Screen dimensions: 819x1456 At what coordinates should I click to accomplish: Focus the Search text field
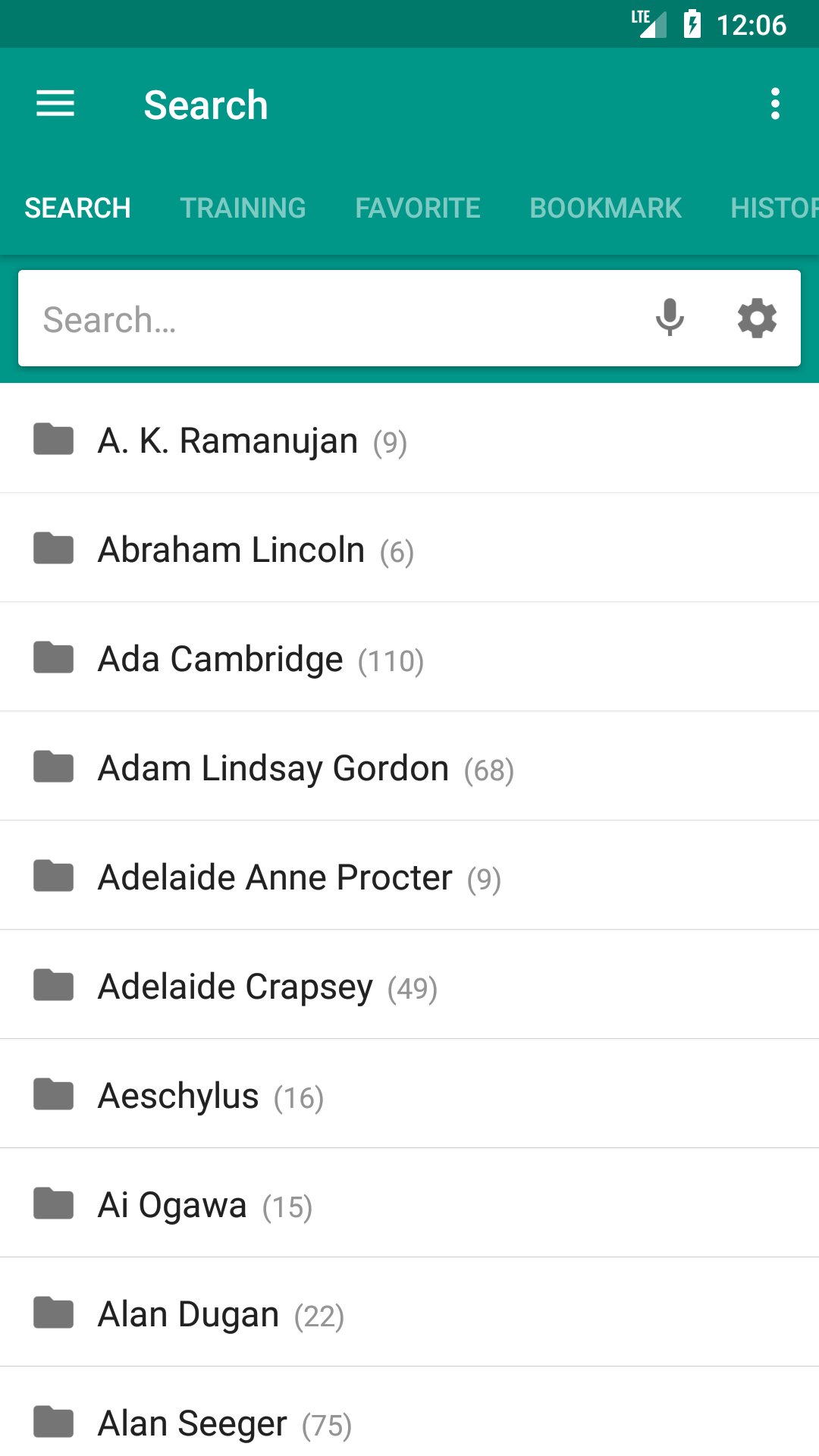click(x=334, y=319)
